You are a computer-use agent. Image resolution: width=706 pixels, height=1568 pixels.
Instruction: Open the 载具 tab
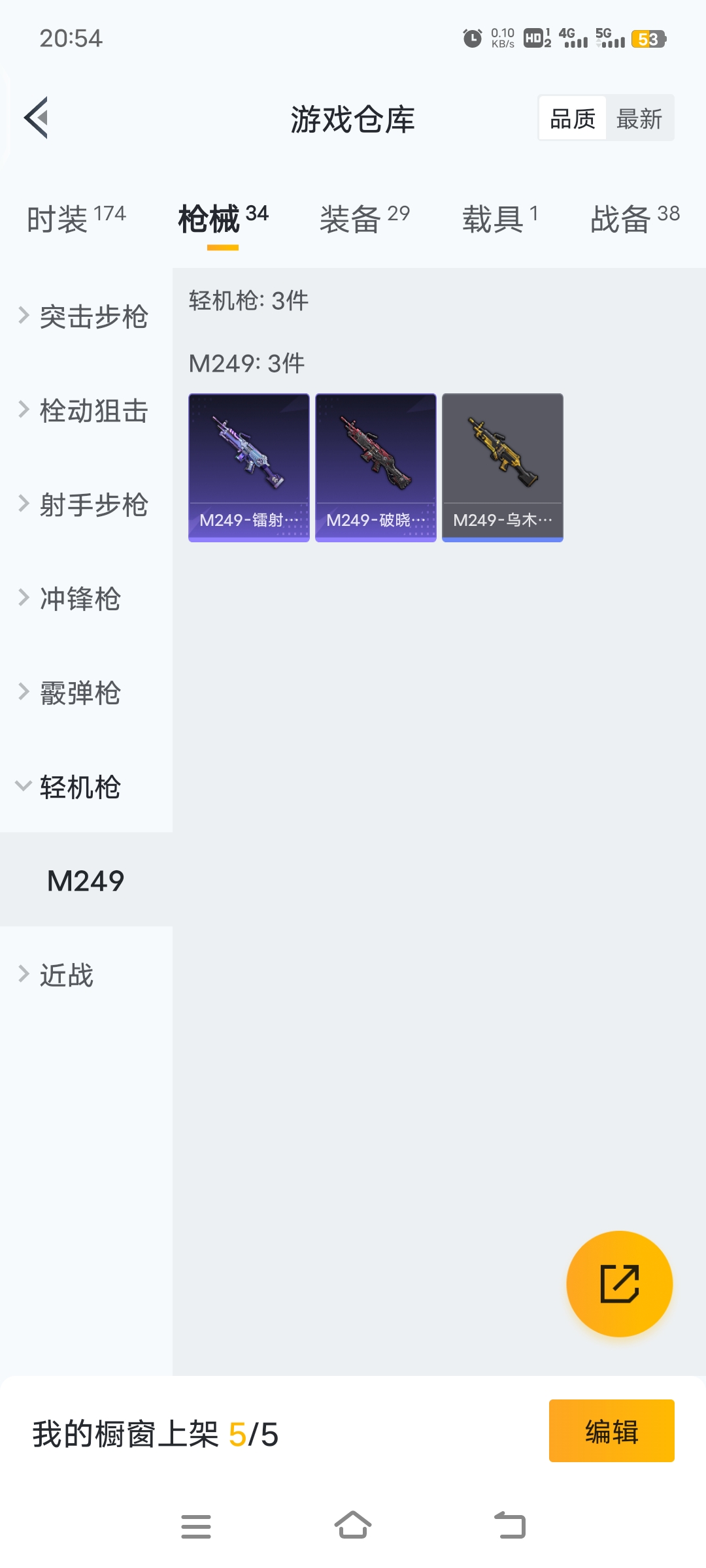[x=500, y=219]
